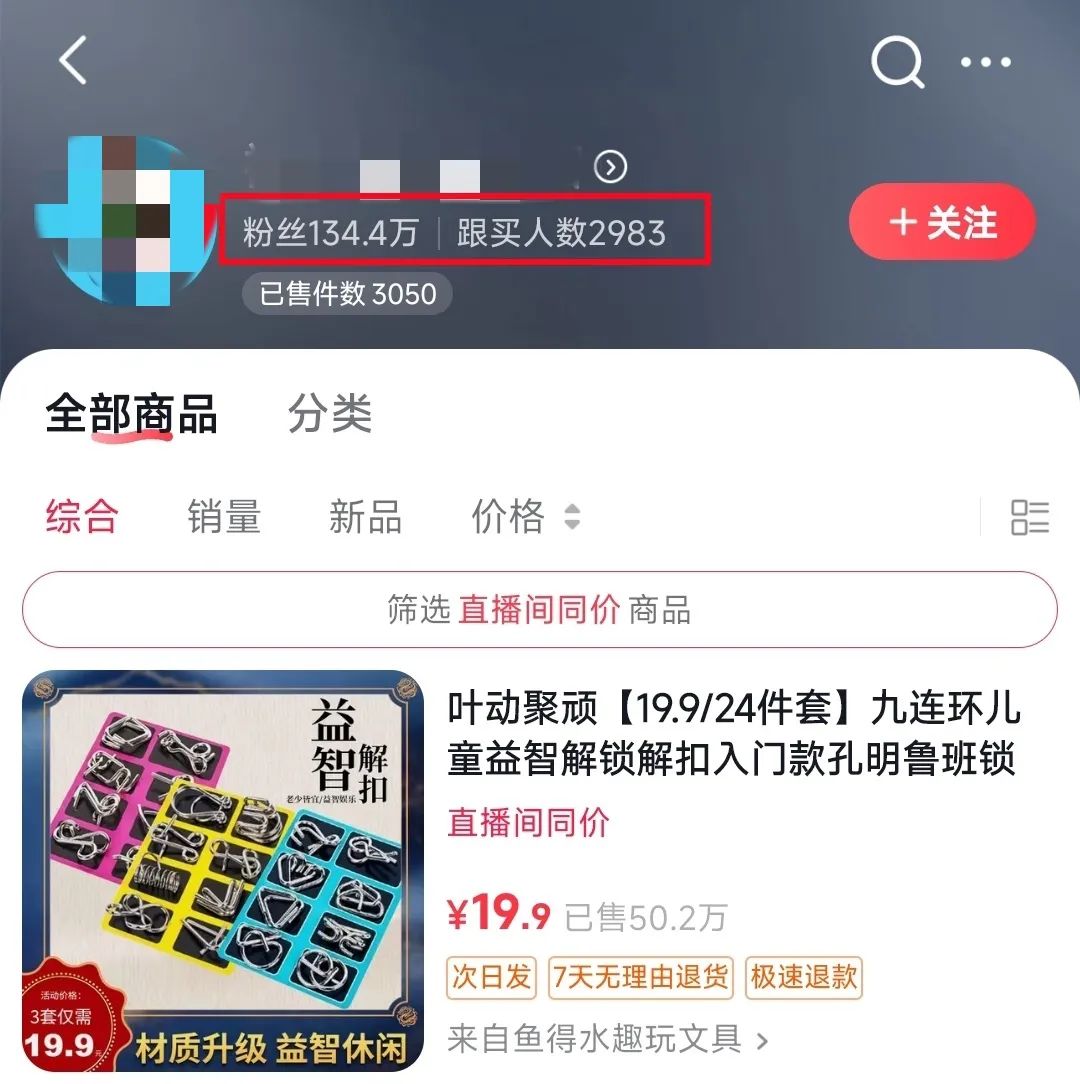Sort by 综合 ranking

[82, 517]
